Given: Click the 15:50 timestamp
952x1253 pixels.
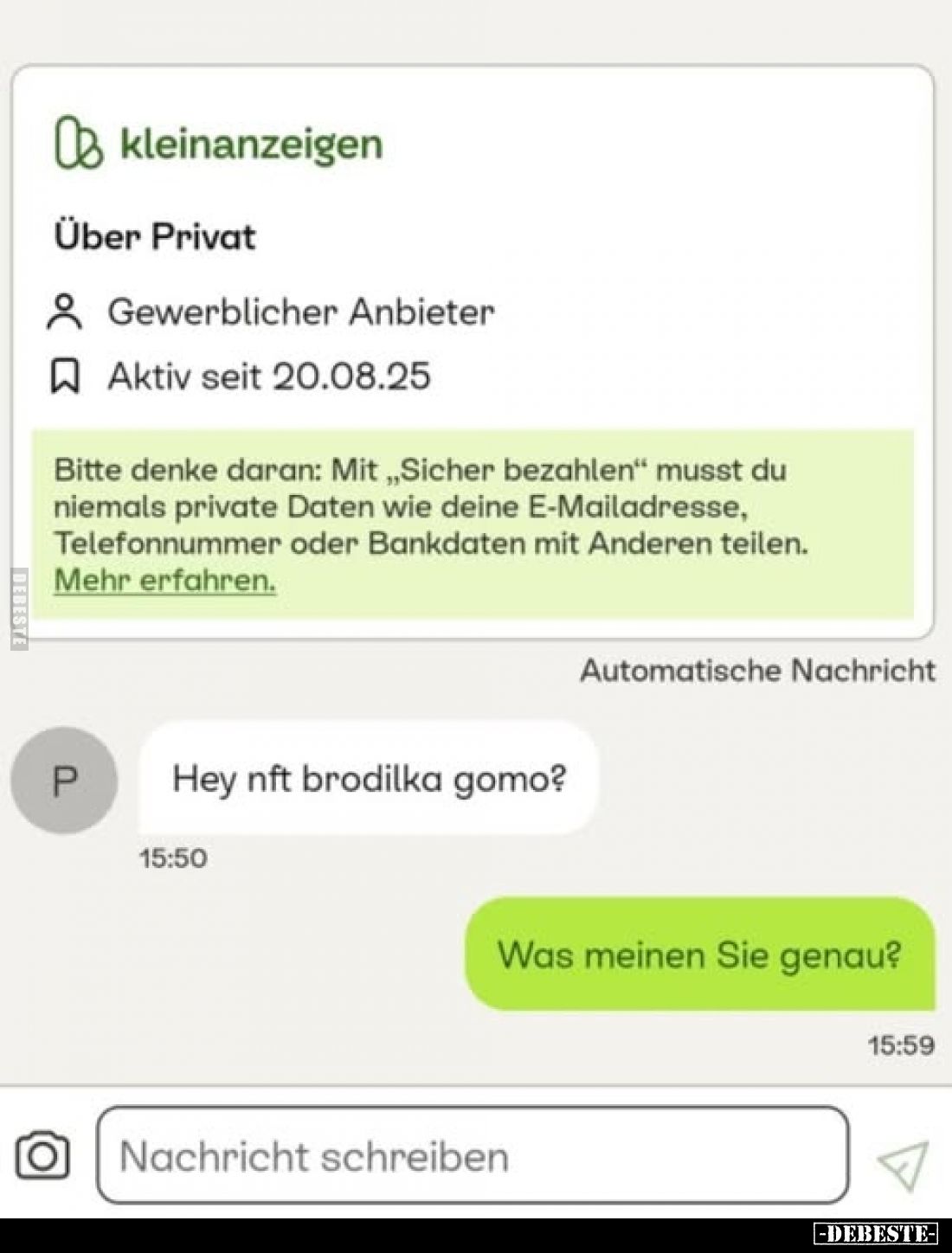Looking at the screenshot, I should click(x=173, y=858).
